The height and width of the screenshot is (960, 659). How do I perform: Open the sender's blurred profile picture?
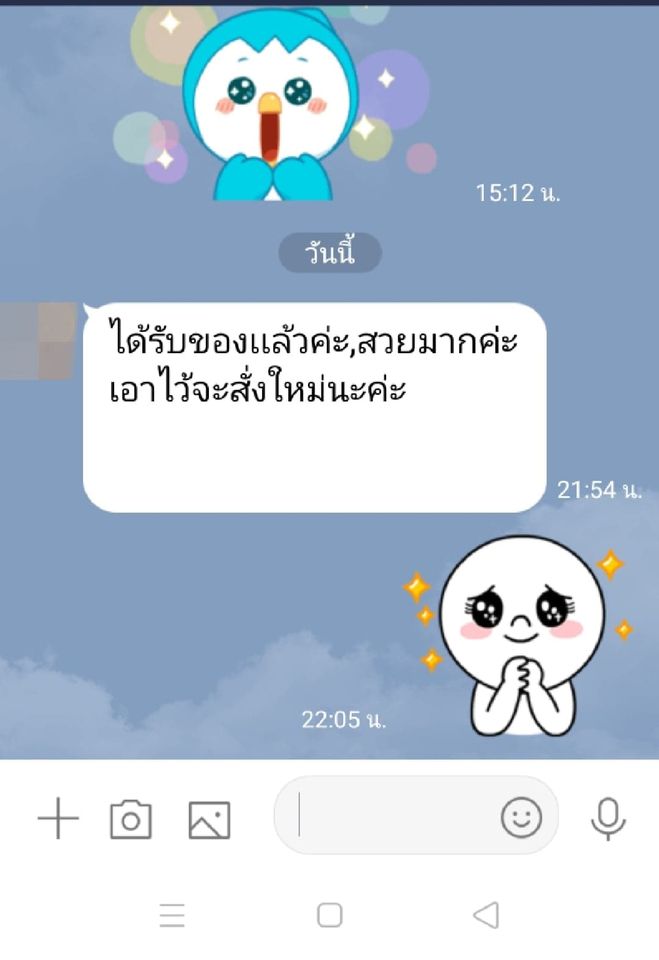point(38,340)
